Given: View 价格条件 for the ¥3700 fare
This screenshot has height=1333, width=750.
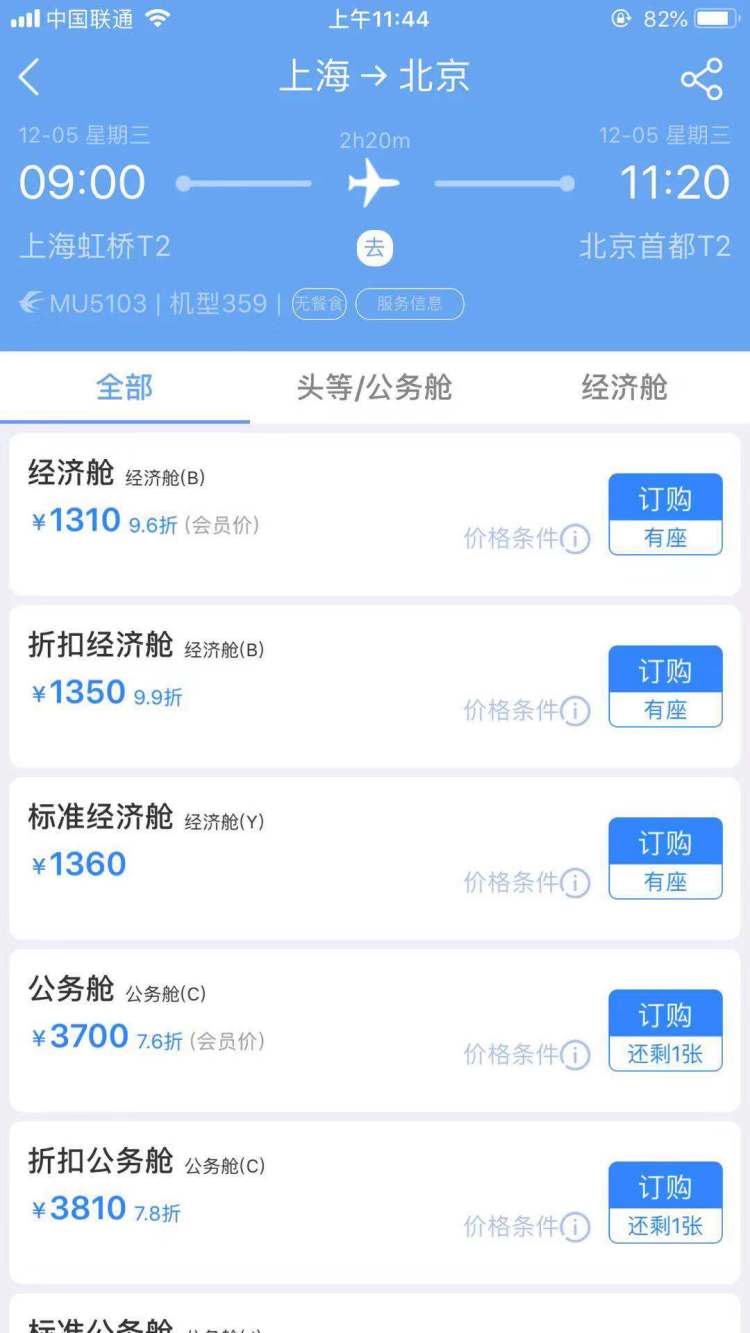Looking at the screenshot, I should point(527,1055).
